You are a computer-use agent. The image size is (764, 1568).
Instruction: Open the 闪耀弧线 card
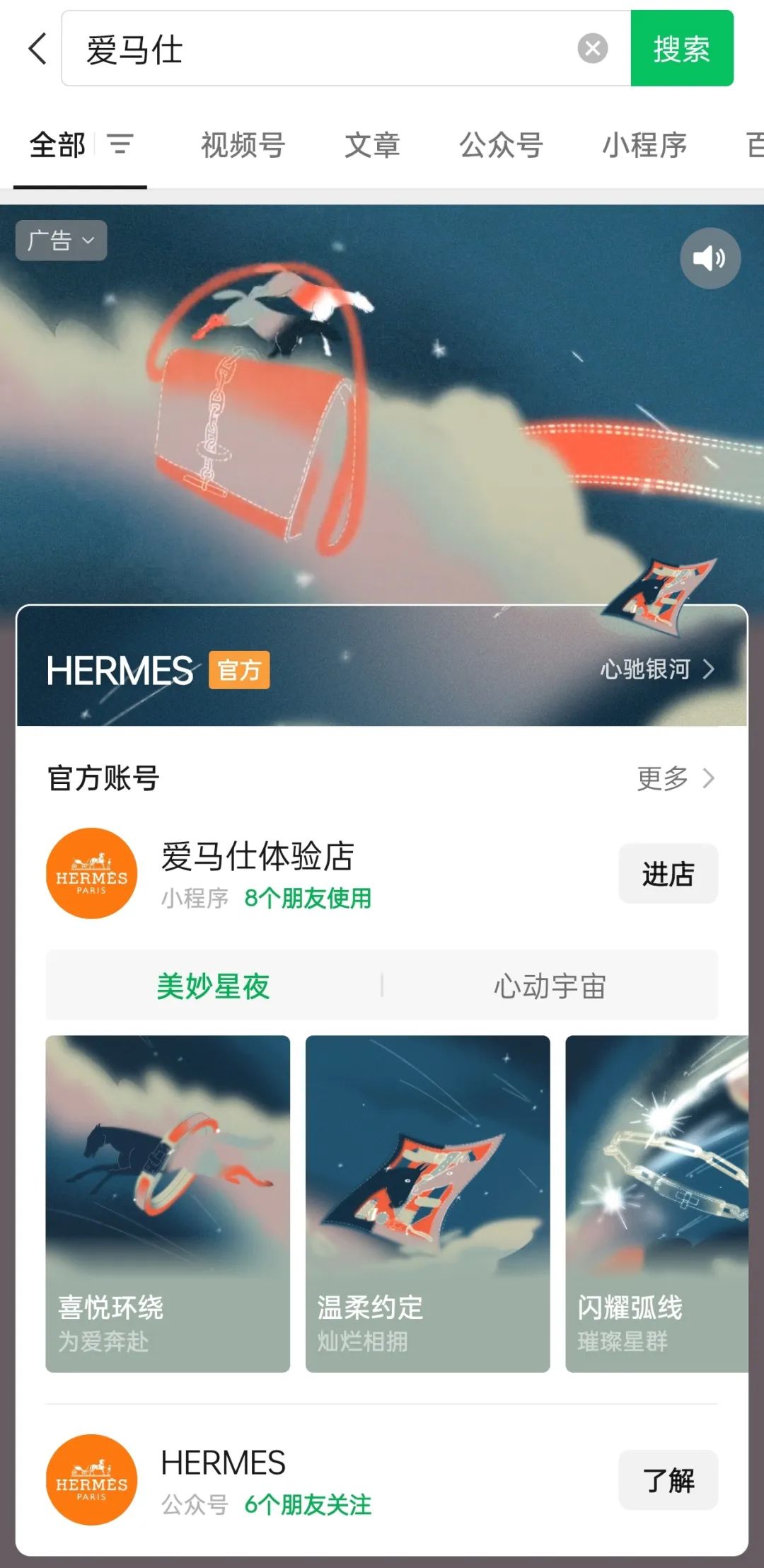click(x=656, y=1203)
